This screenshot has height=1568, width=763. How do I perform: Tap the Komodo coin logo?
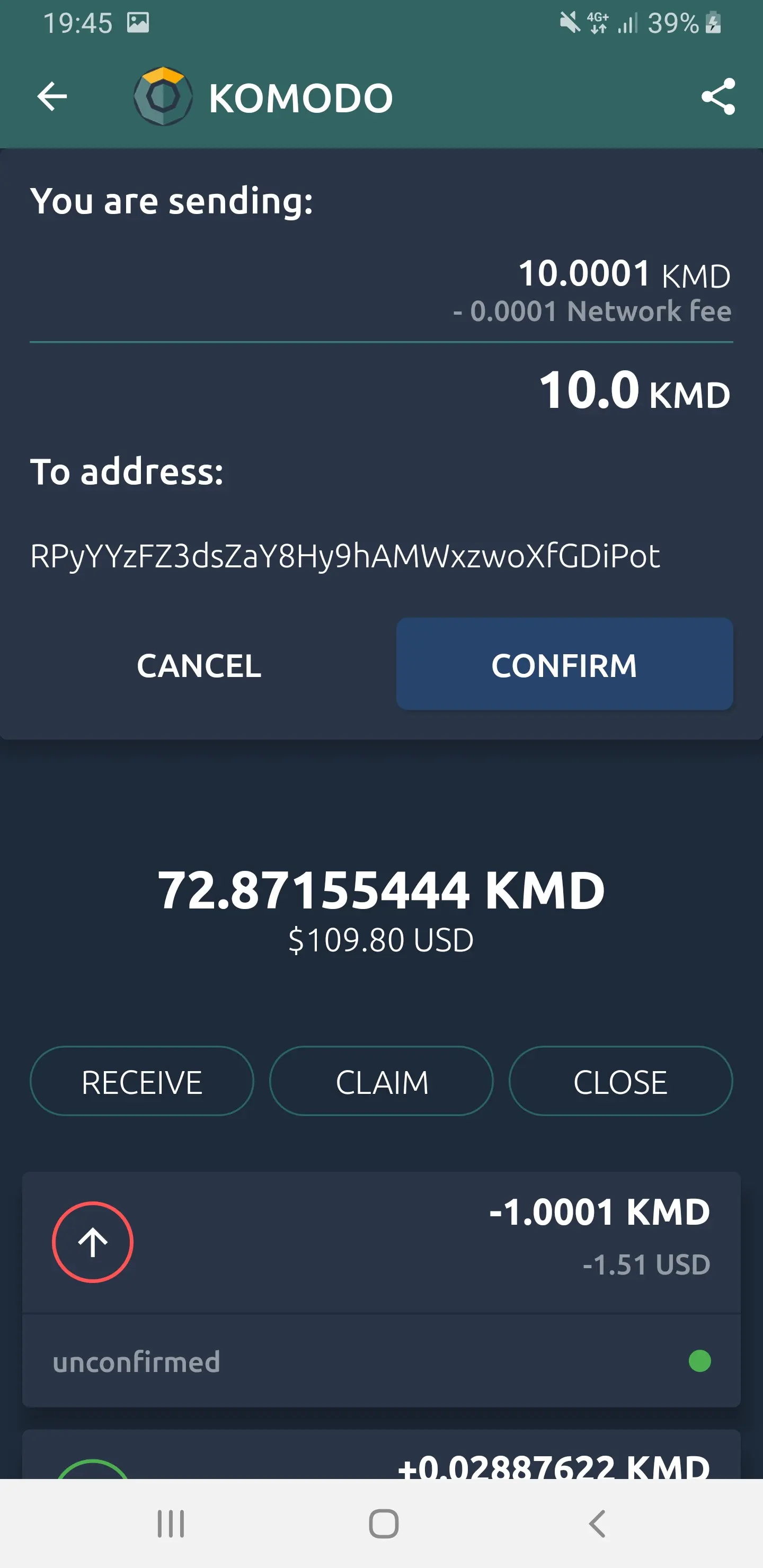[x=162, y=95]
